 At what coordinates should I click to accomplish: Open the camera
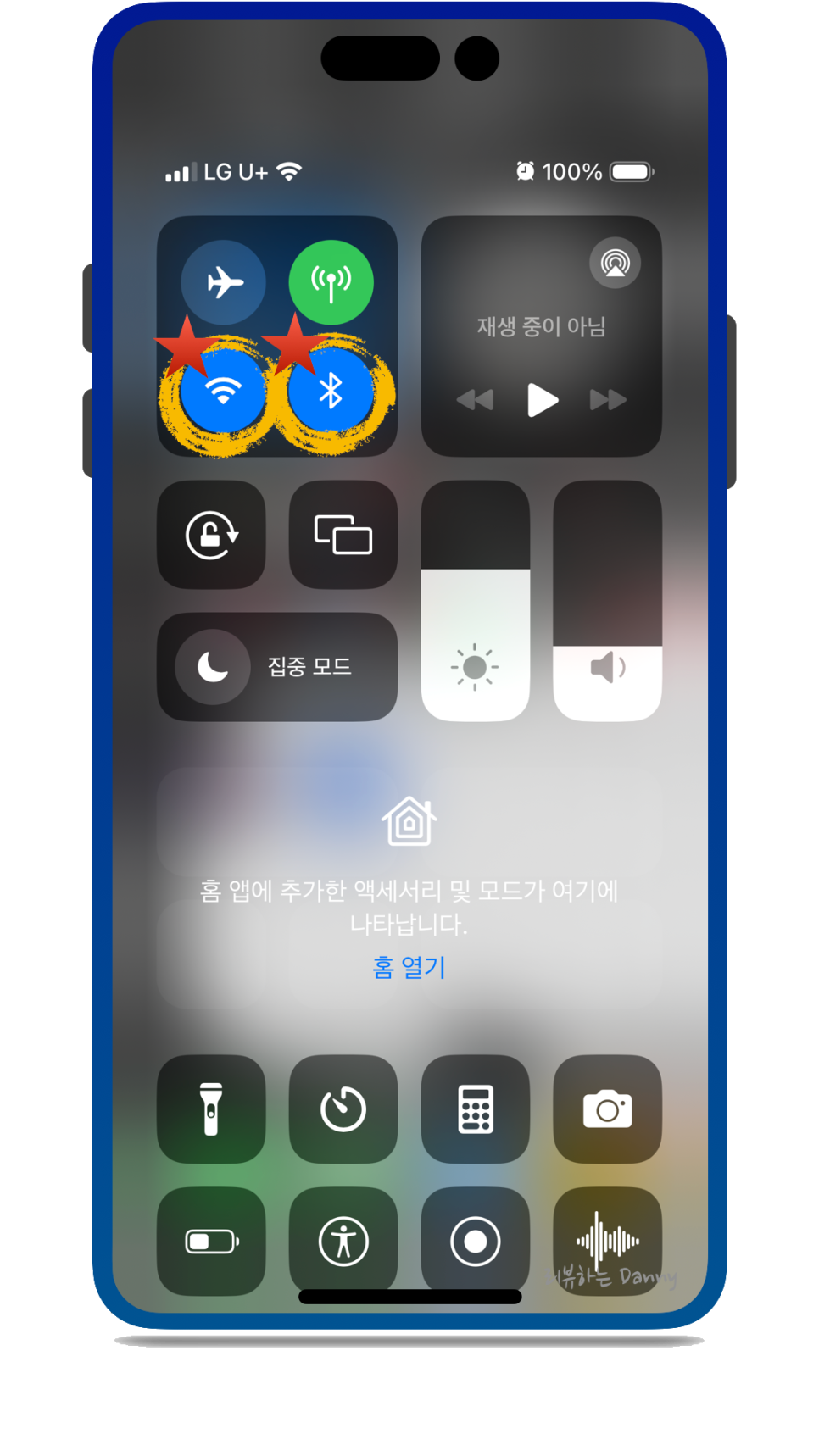pos(607,1109)
